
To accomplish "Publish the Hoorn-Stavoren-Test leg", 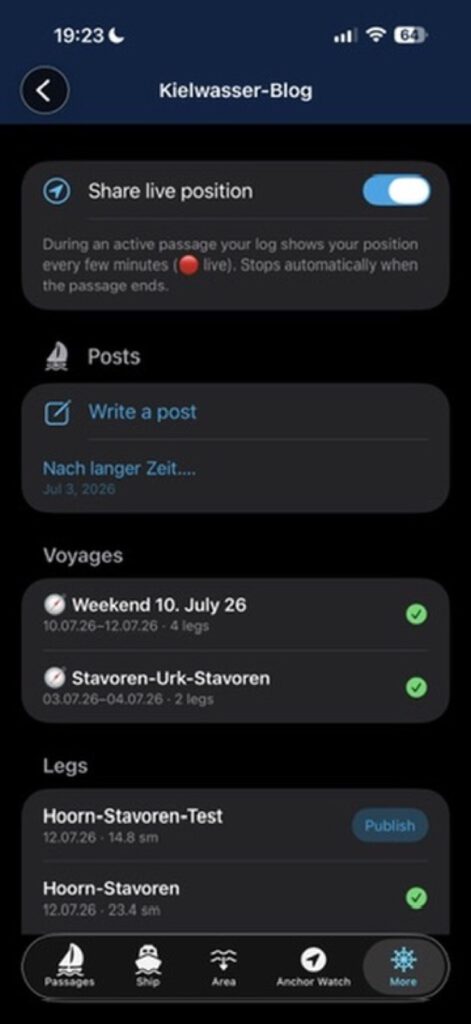I will click(x=390, y=825).
